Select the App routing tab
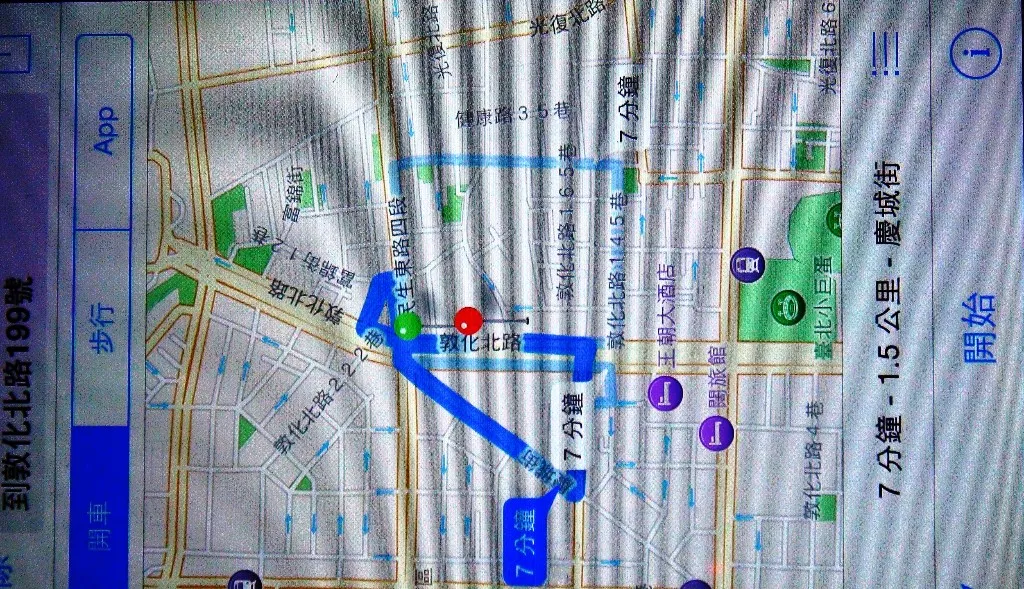This screenshot has width=1024, height=589. tap(101, 130)
